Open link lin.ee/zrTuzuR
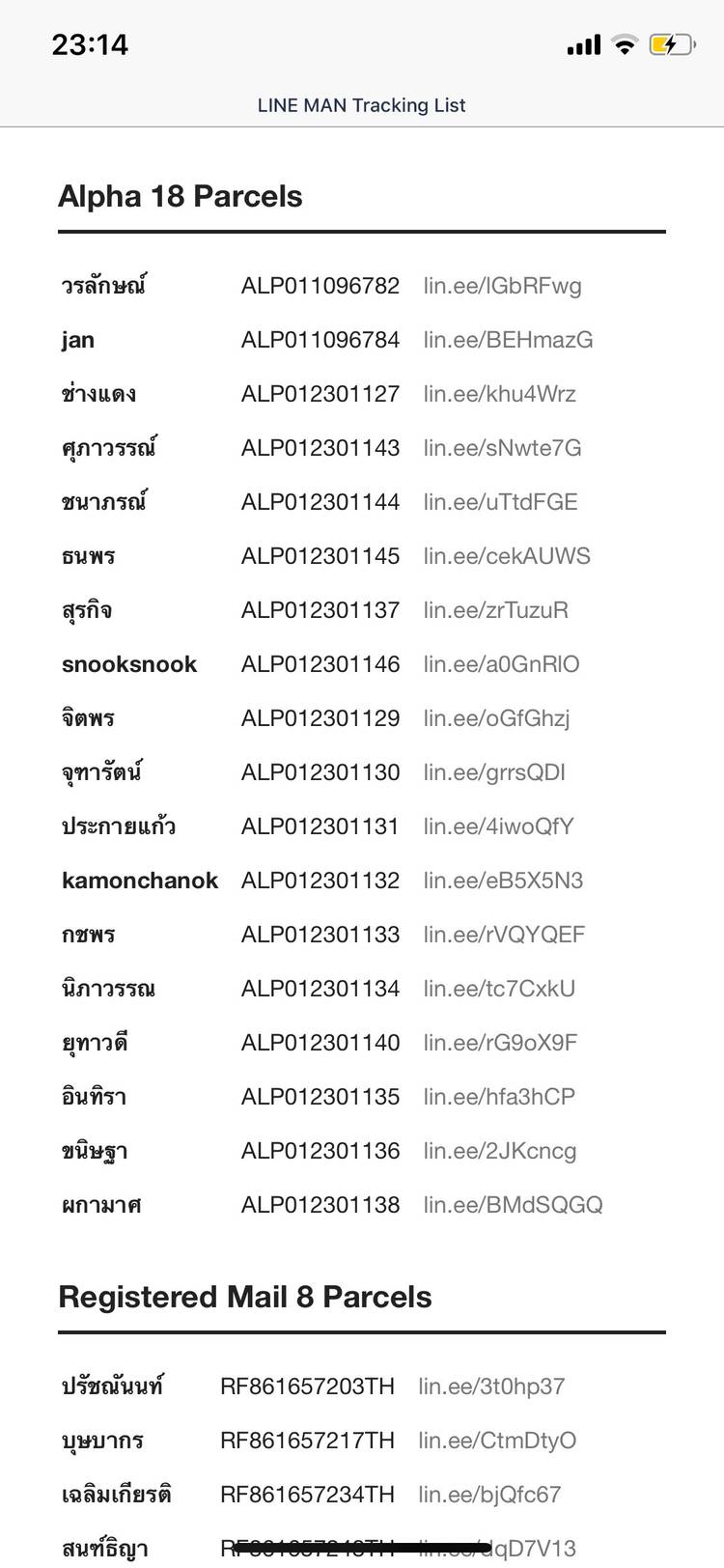724x1568 pixels. (495, 610)
